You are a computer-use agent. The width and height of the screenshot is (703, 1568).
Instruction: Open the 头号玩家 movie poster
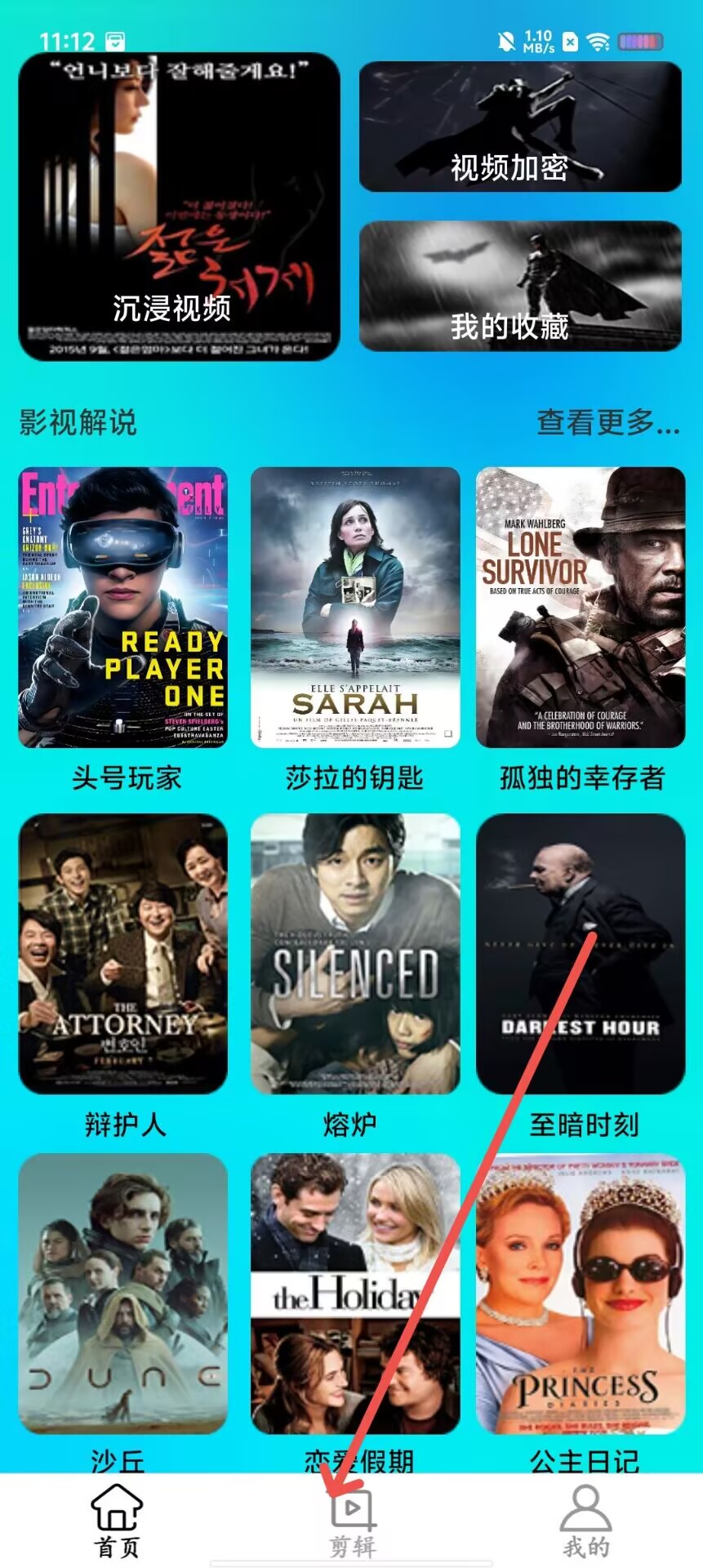[123, 607]
